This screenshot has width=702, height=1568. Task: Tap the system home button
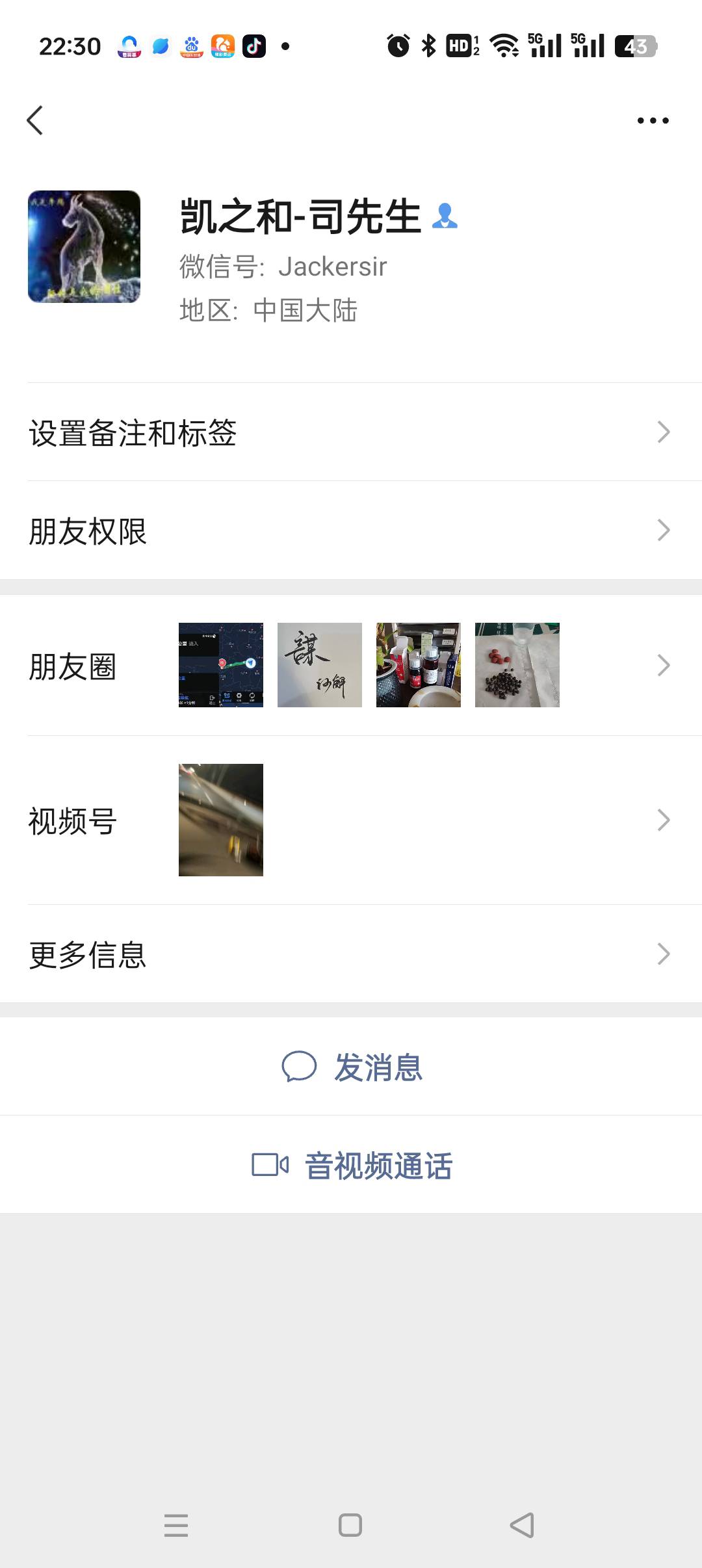[350, 1525]
